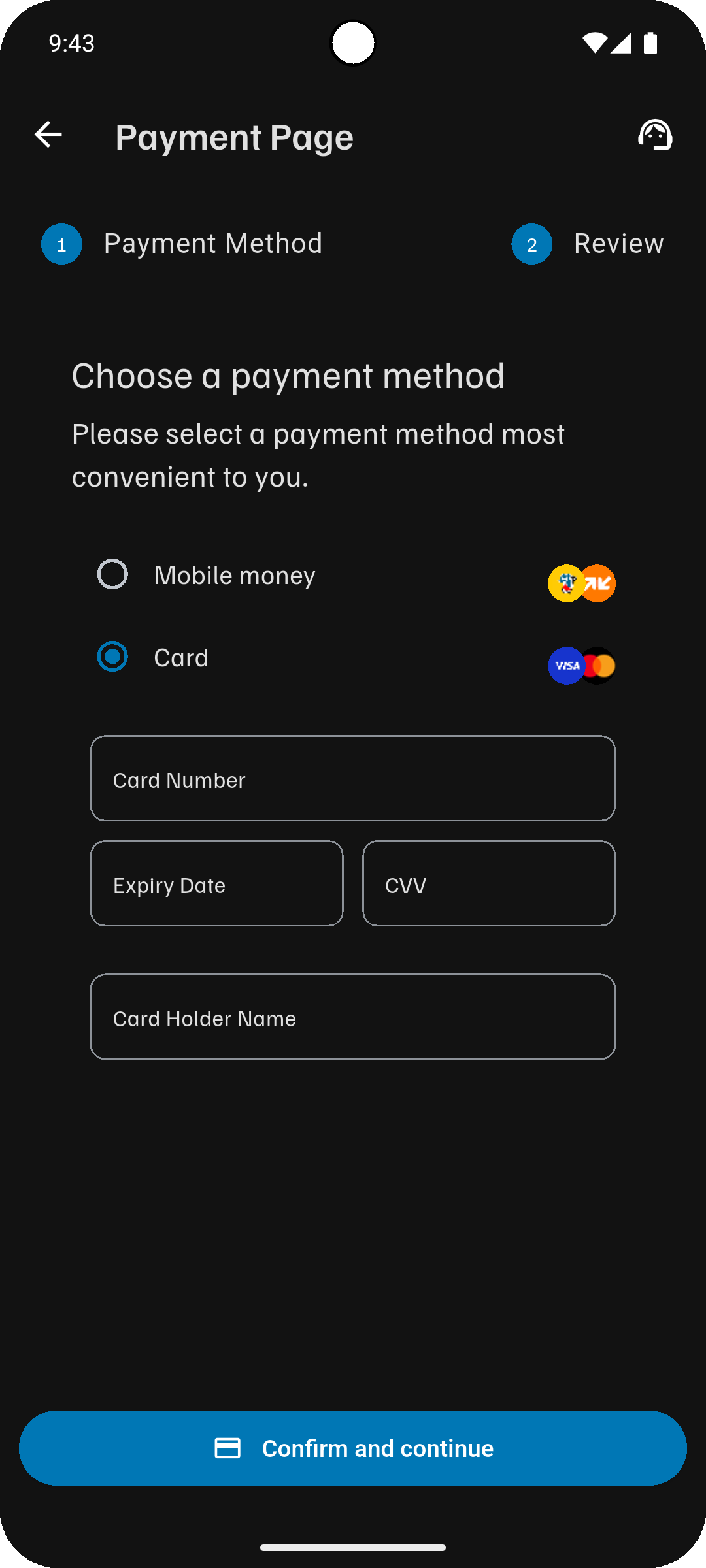
Task: Select the Mobile money radio button
Action: pos(112,574)
